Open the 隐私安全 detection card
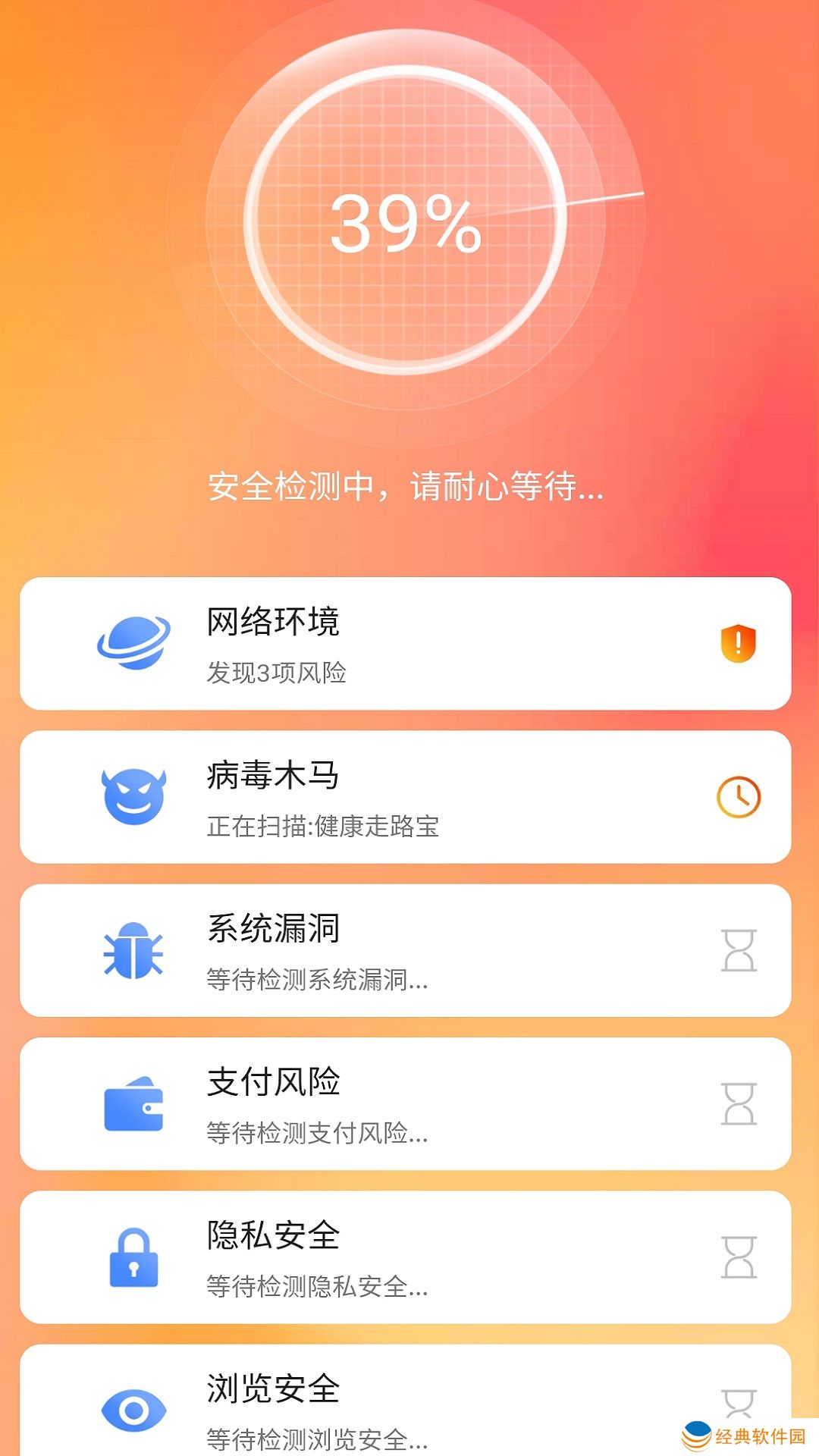The width and height of the screenshot is (819, 1456). click(x=409, y=1257)
